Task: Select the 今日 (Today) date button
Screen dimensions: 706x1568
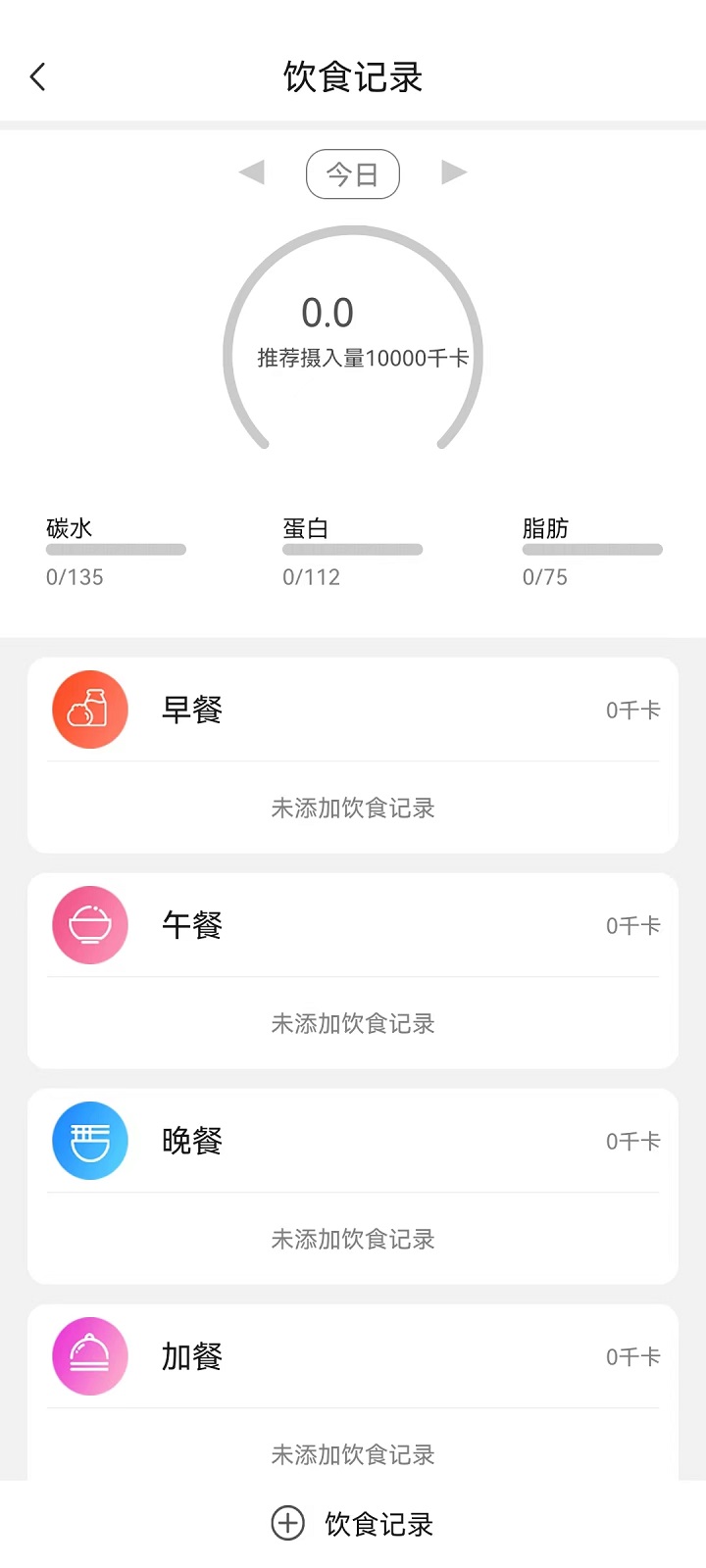Action: [x=353, y=173]
